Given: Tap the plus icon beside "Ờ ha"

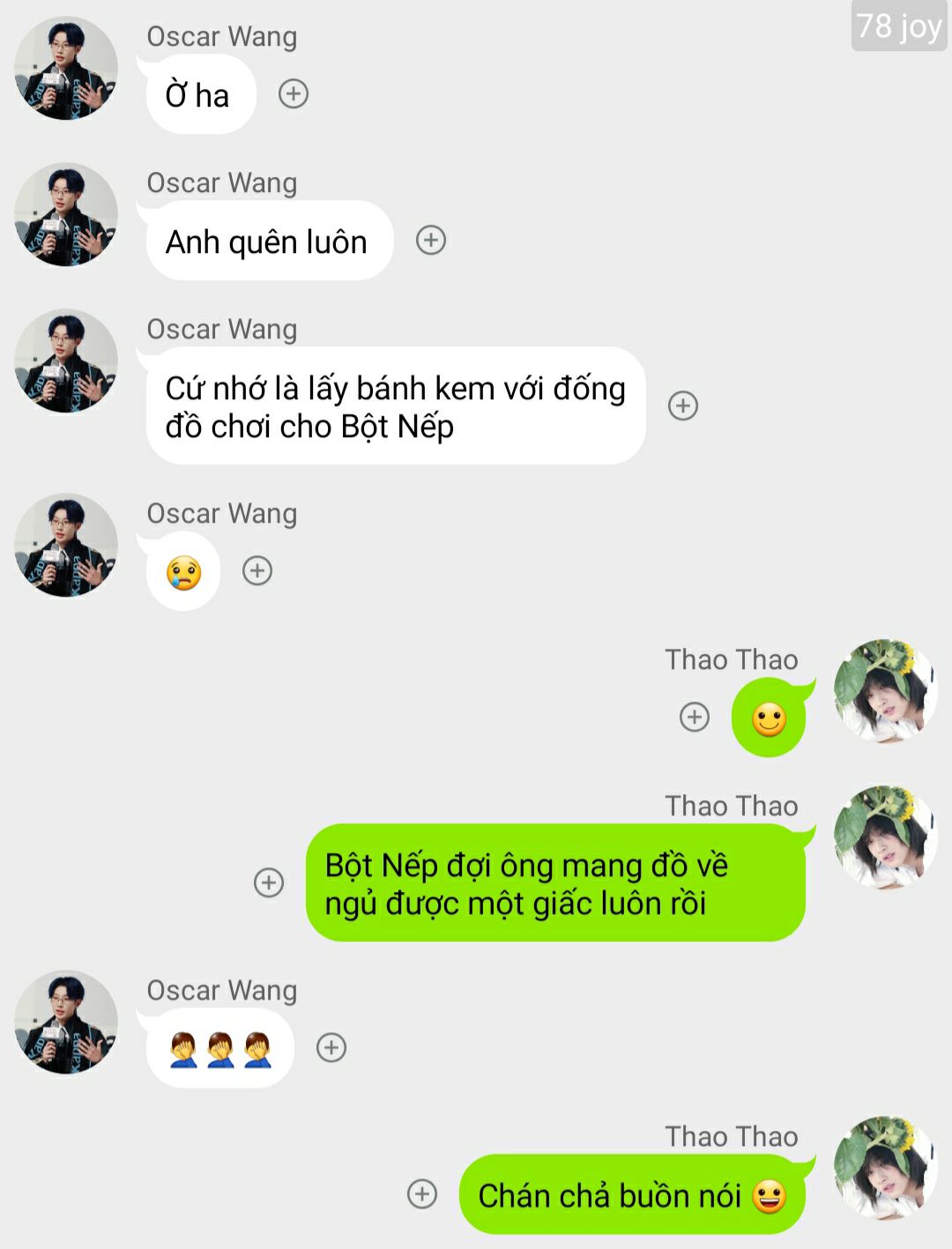Looking at the screenshot, I should pos(294,93).
